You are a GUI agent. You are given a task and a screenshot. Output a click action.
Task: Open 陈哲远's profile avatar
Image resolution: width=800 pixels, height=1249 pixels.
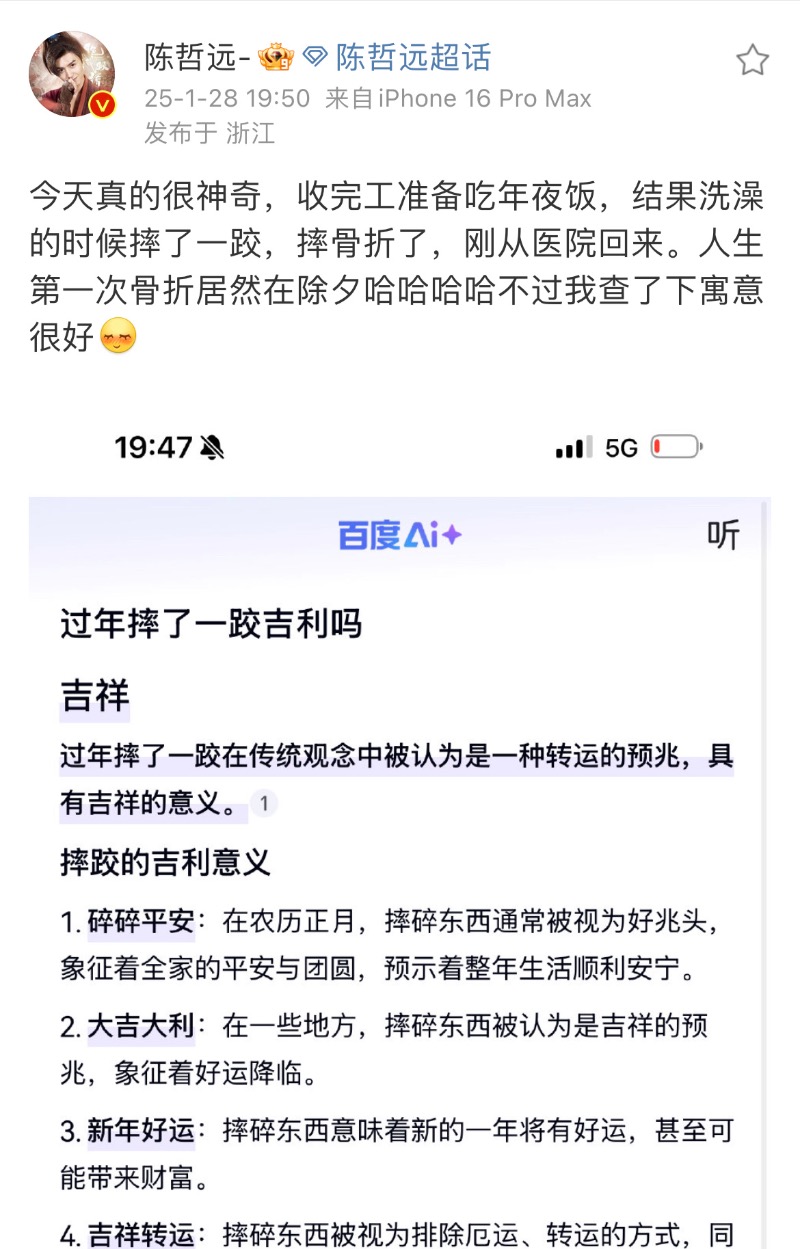pyautogui.click(x=70, y=75)
